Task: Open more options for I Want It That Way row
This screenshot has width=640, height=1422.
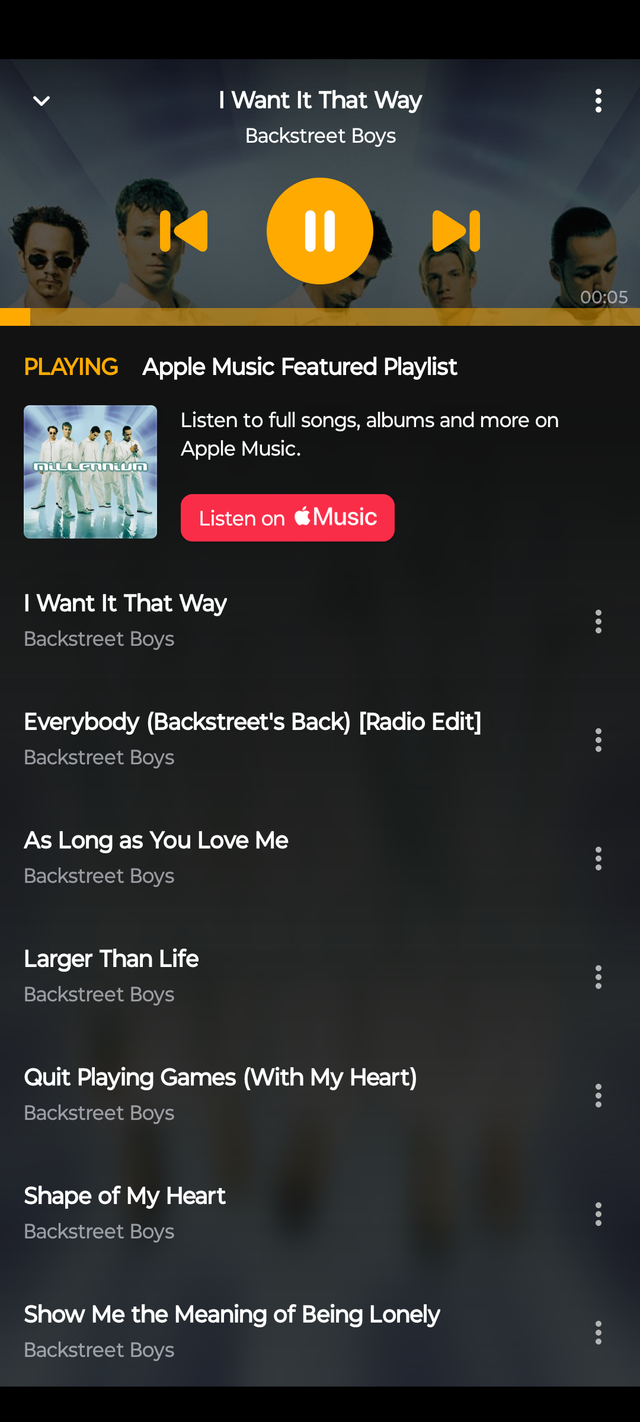Action: [598, 621]
